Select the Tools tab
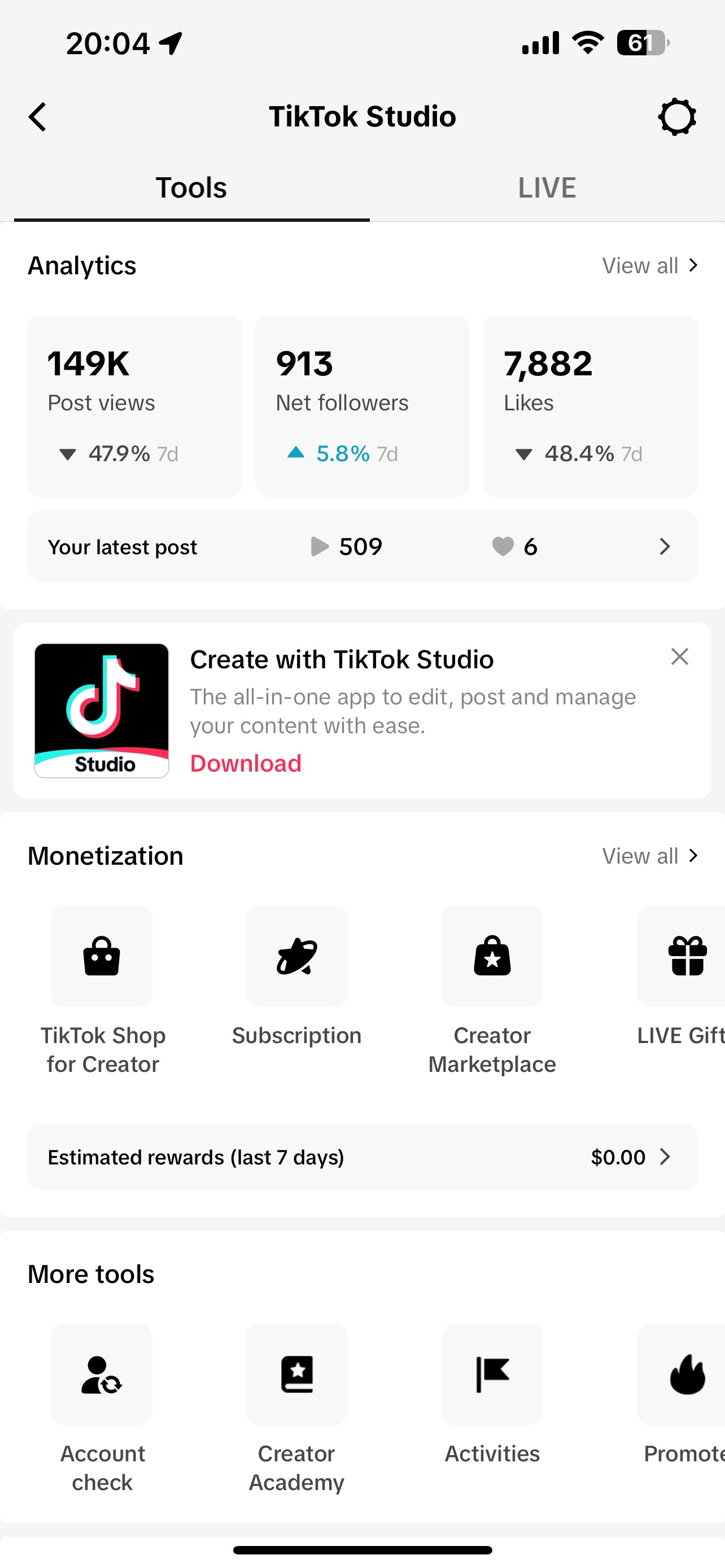Viewport: 725px width, 1568px height. [x=192, y=187]
